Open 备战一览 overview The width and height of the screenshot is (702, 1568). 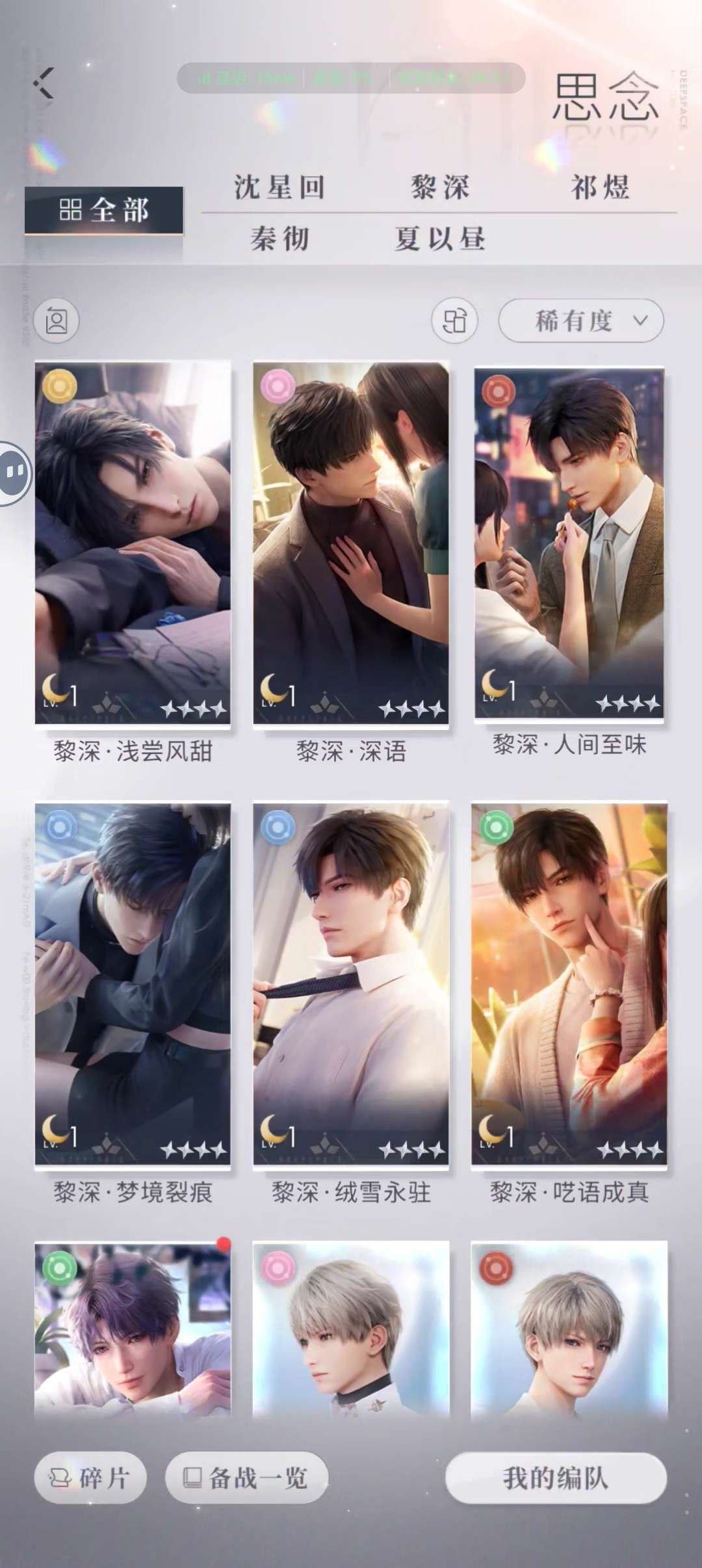pyautogui.click(x=246, y=1478)
